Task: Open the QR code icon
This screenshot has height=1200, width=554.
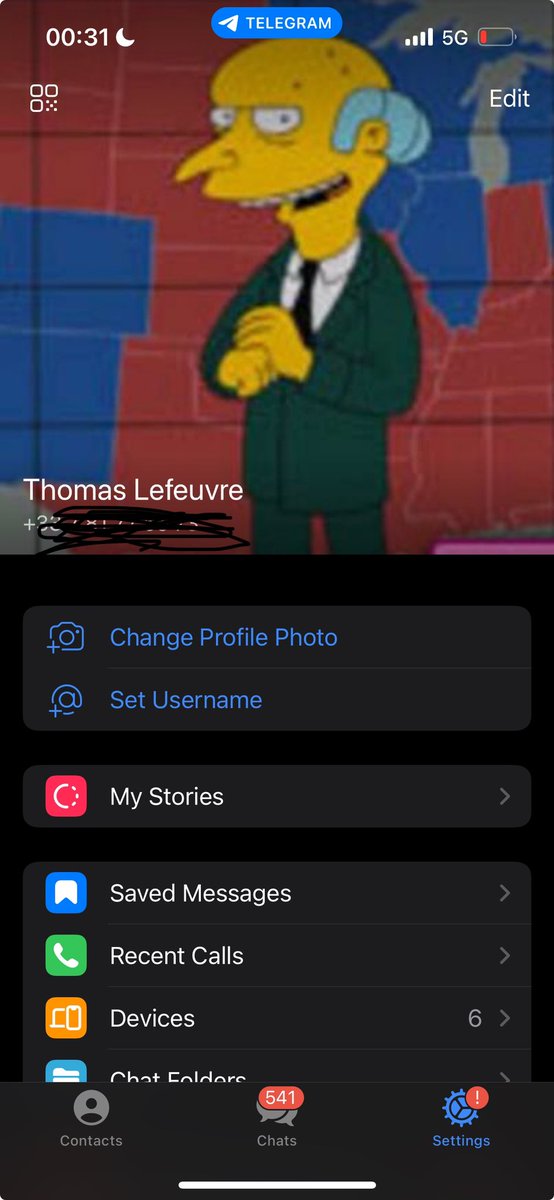Action: (x=44, y=98)
